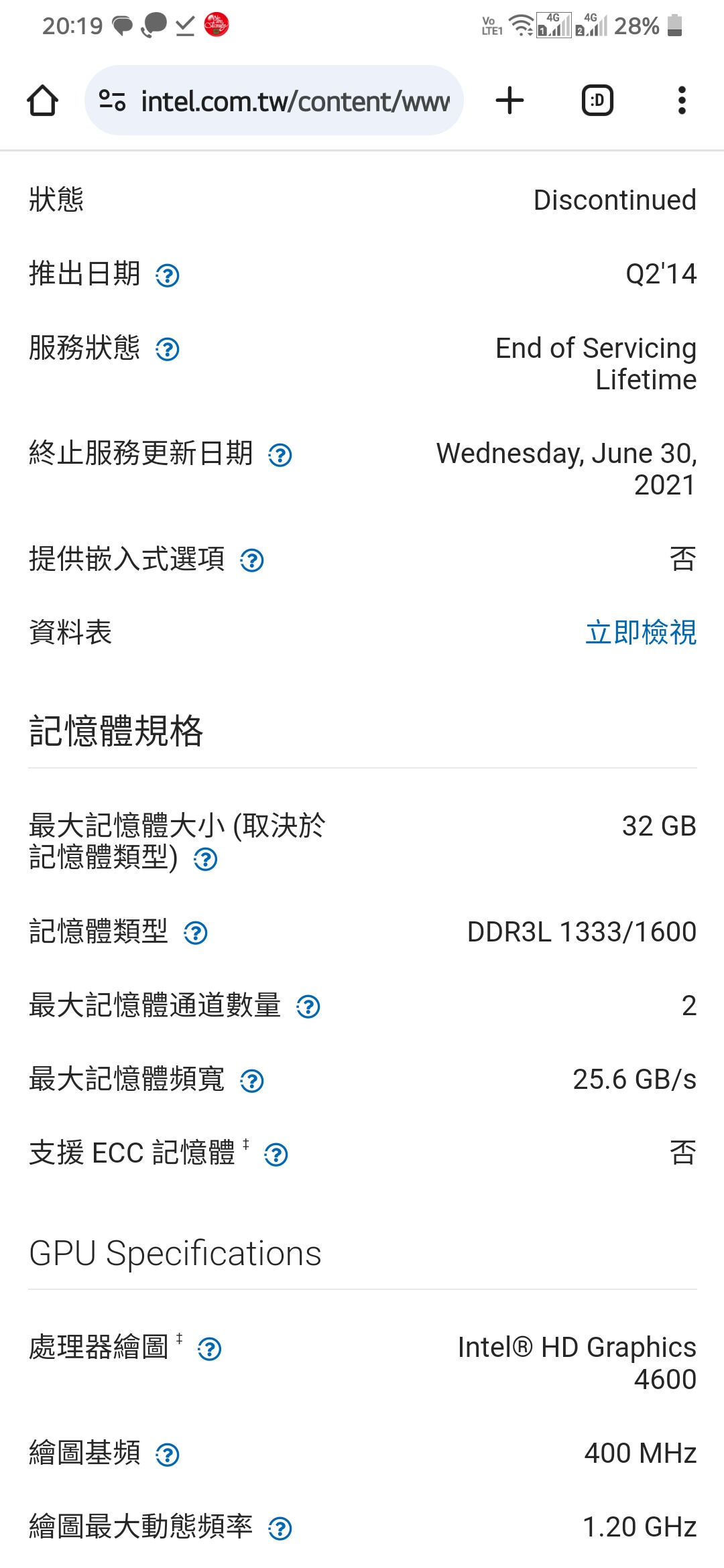The height and width of the screenshot is (1568, 724).
Task: Go to the browser home page
Action: click(42, 101)
